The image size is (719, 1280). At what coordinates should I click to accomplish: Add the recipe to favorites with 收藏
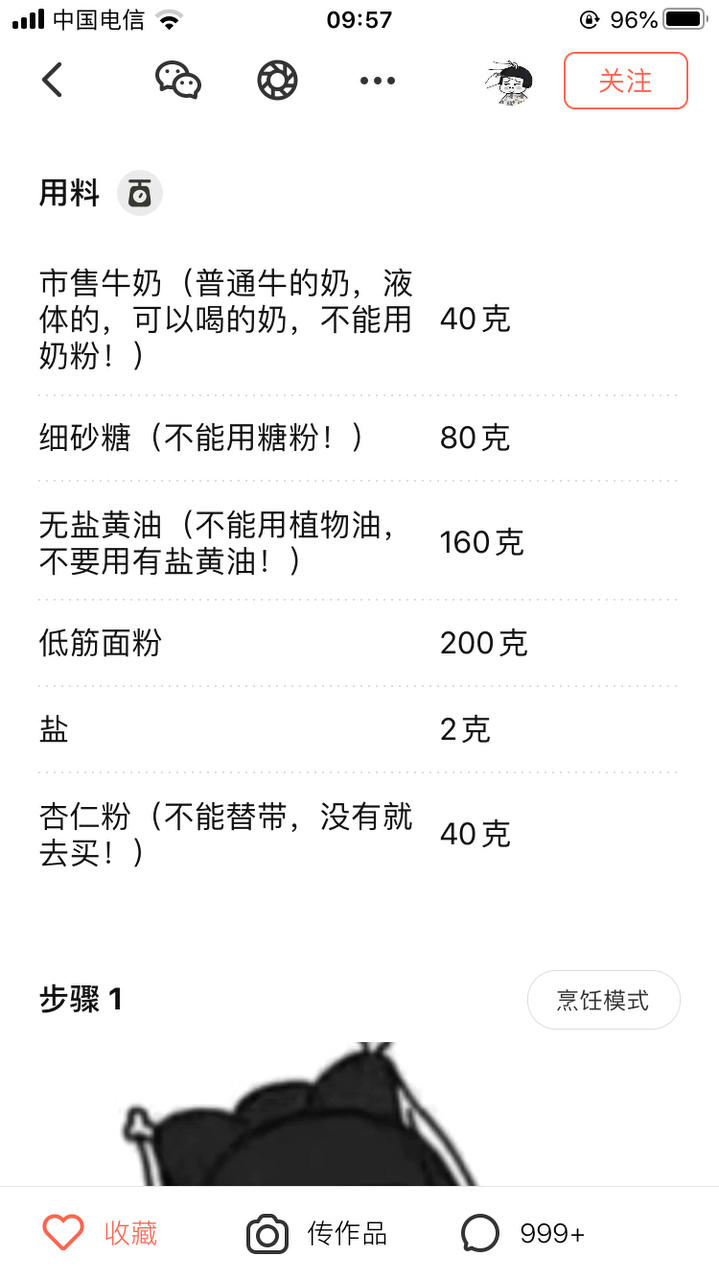click(101, 1233)
